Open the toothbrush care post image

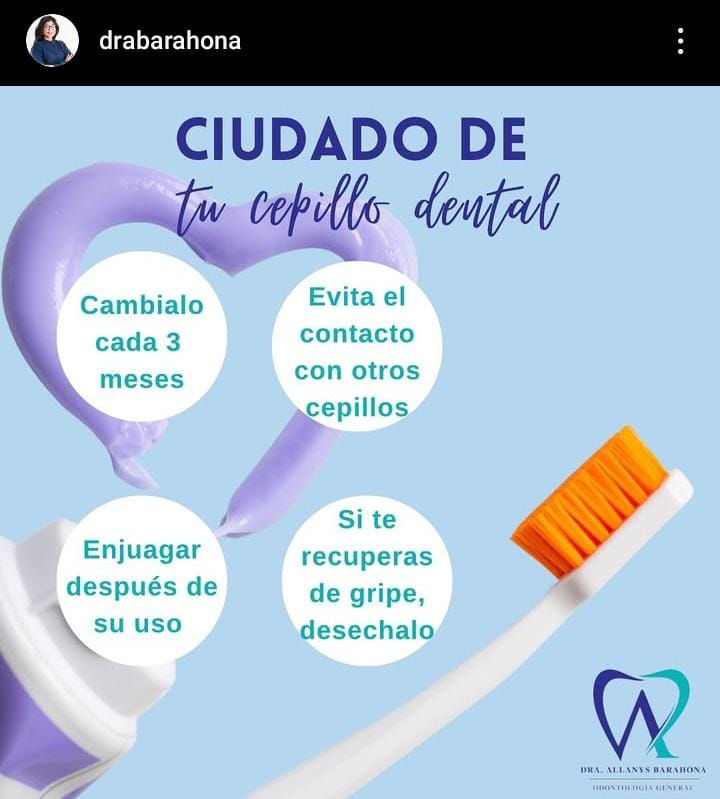tap(360, 442)
